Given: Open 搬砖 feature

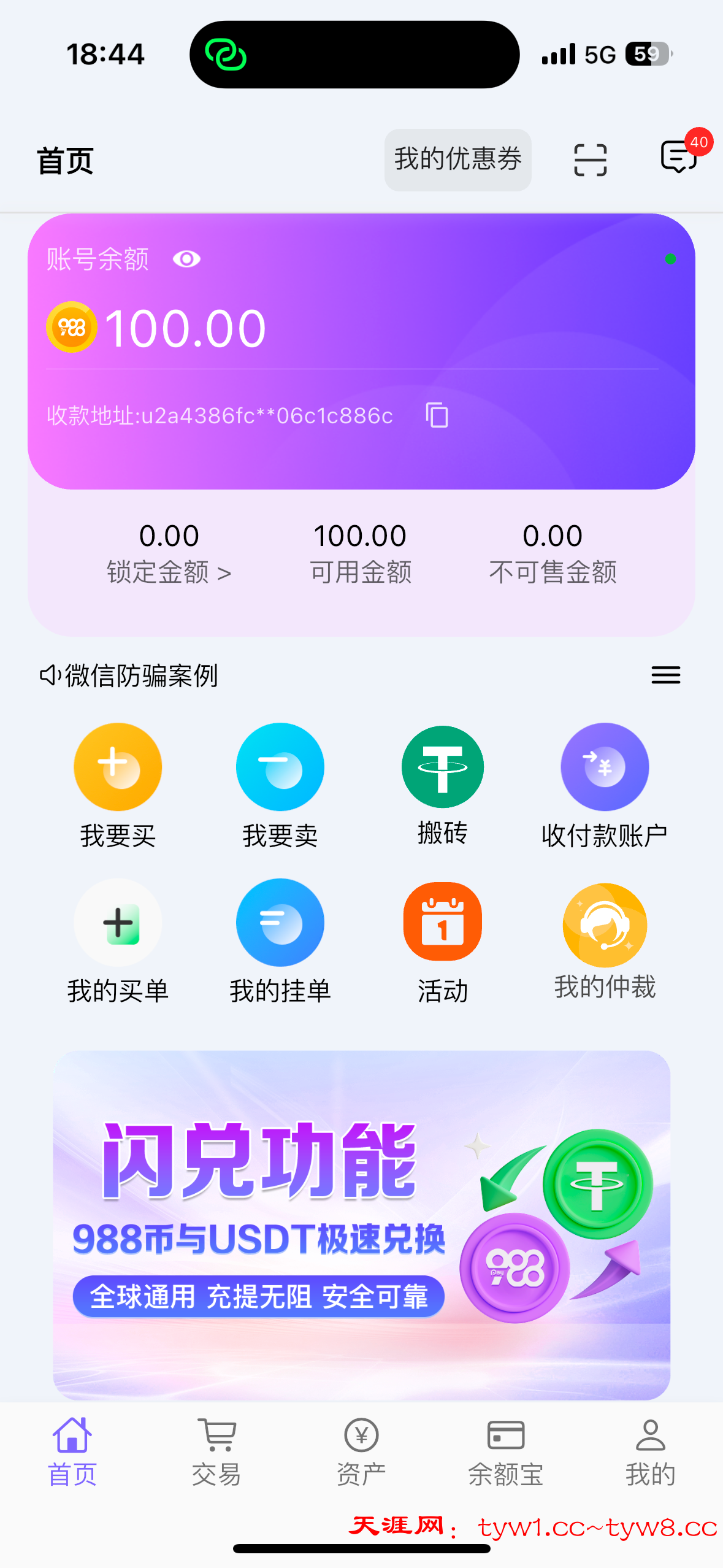Looking at the screenshot, I should [442, 786].
